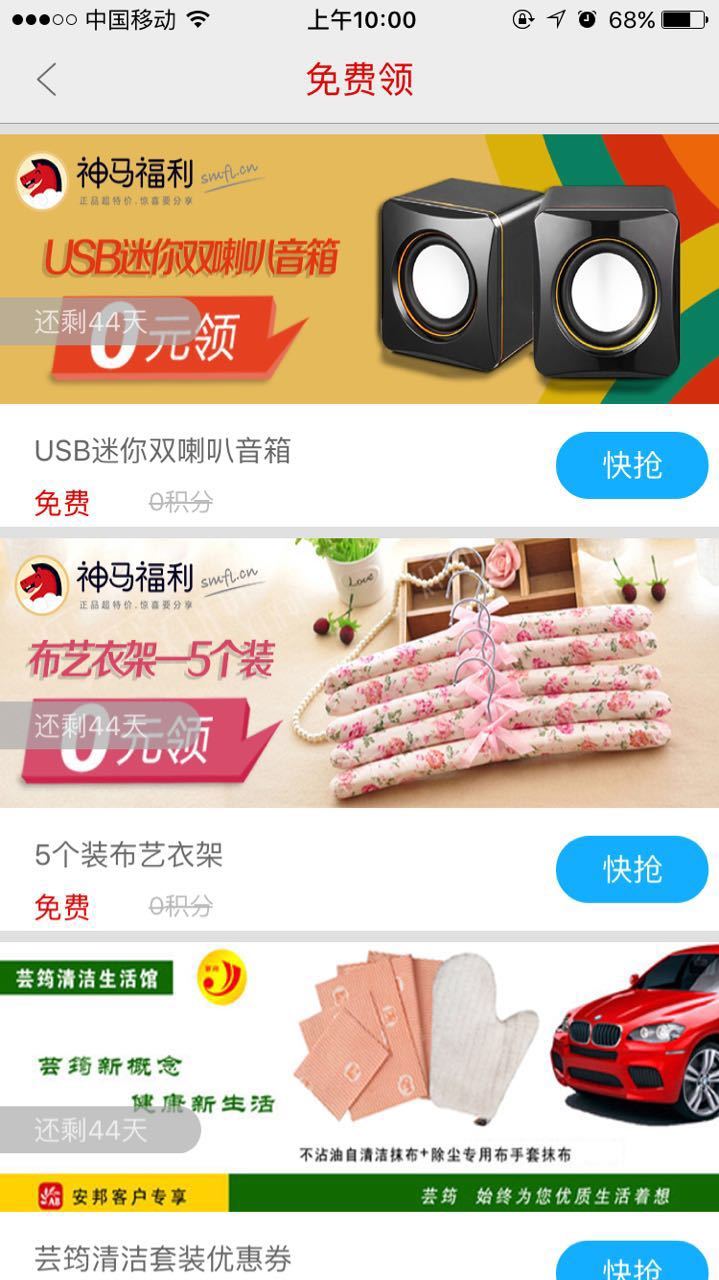This screenshot has height=1280, width=719.
Task: Go back using the top-left arrow
Action: 46,79
